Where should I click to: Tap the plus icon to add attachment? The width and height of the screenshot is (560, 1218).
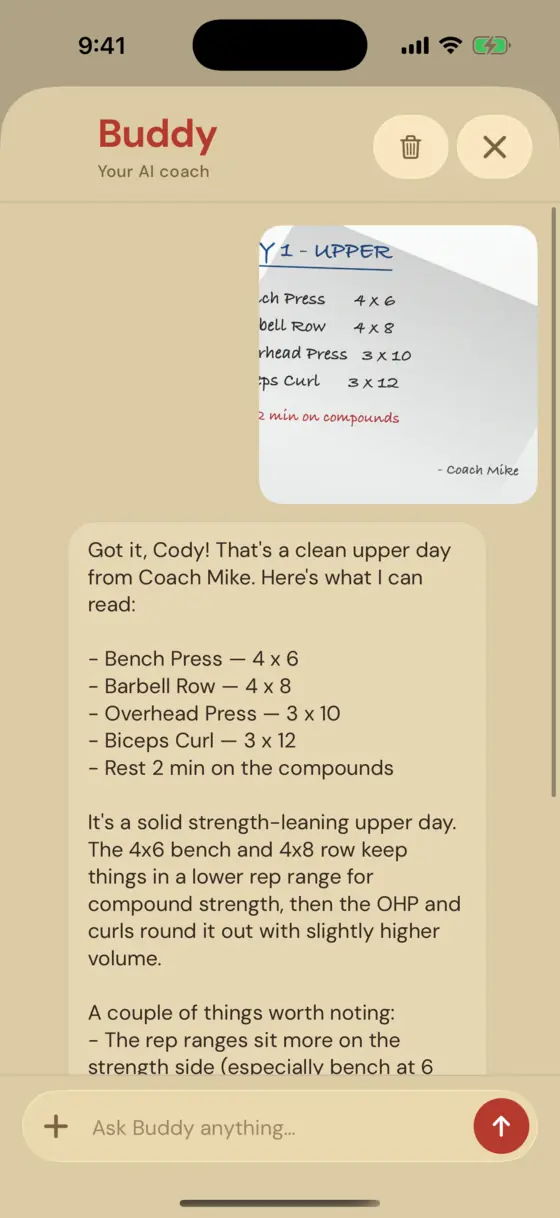point(56,1127)
